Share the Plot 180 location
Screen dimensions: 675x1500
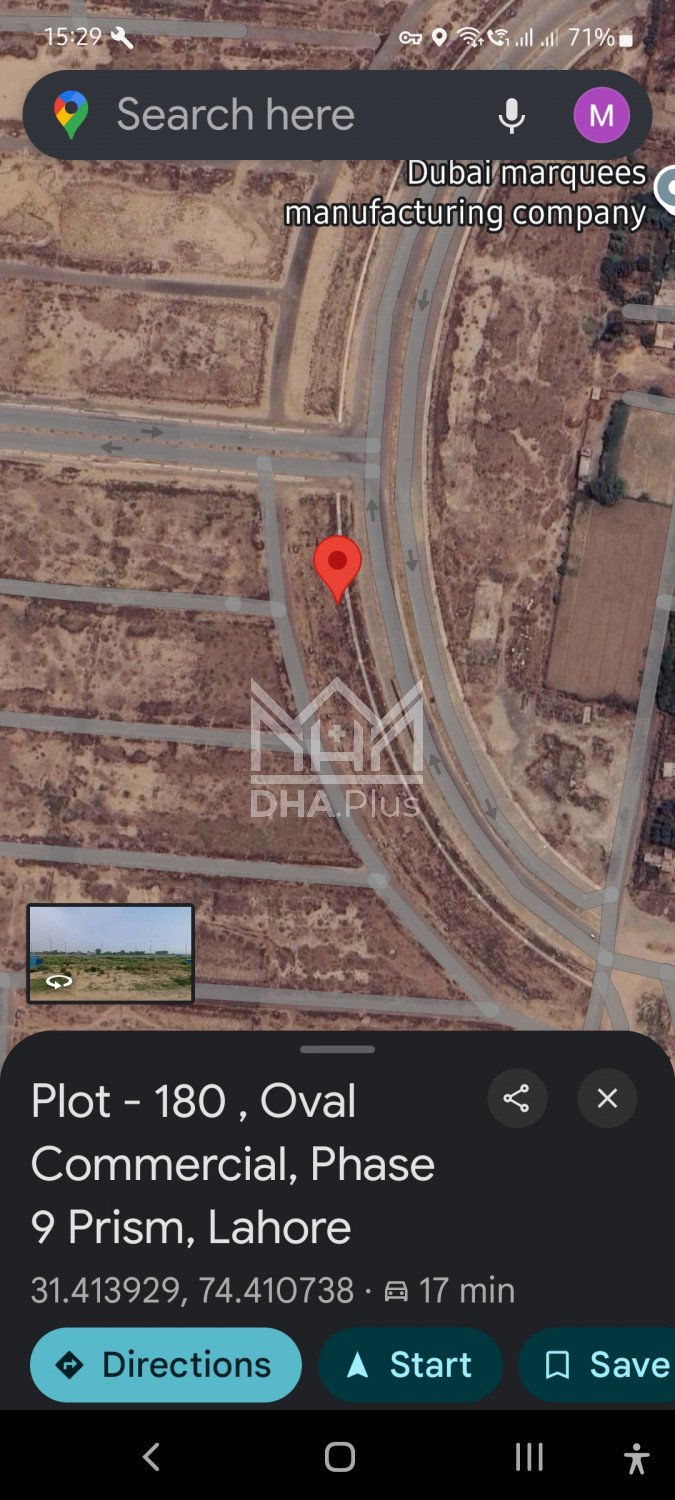pyautogui.click(x=516, y=1099)
